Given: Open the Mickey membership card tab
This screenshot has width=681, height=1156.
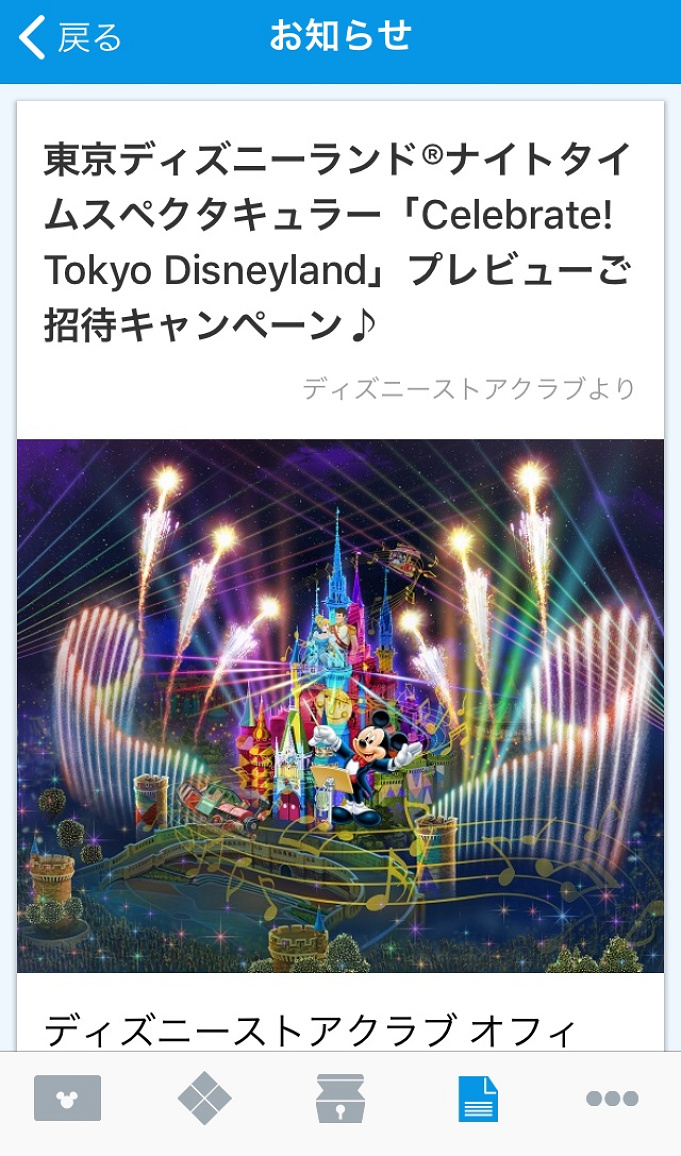Looking at the screenshot, I should pyautogui.click(x=67, y=1098).
